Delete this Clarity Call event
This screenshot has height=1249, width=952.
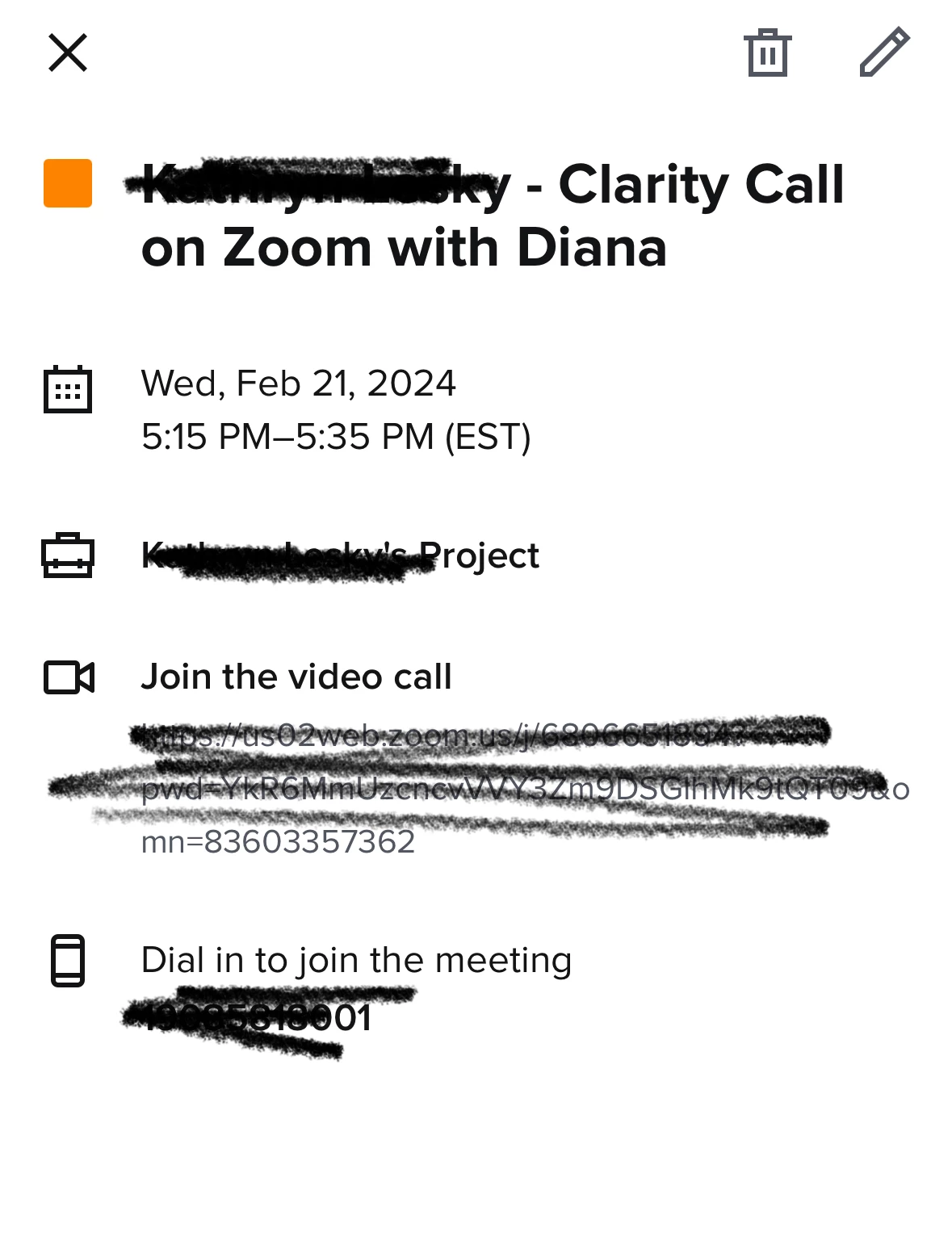pyautogui.click(x=767, y=53)
